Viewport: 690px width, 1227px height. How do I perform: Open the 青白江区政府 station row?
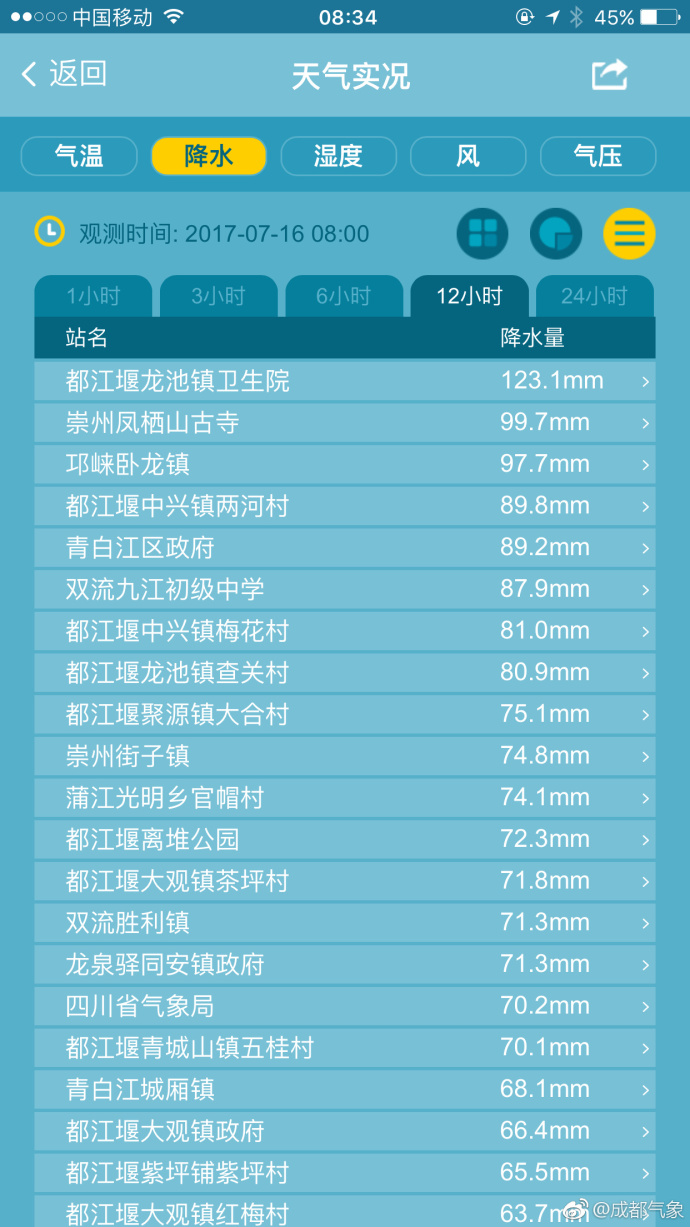(x=344, y=548)
